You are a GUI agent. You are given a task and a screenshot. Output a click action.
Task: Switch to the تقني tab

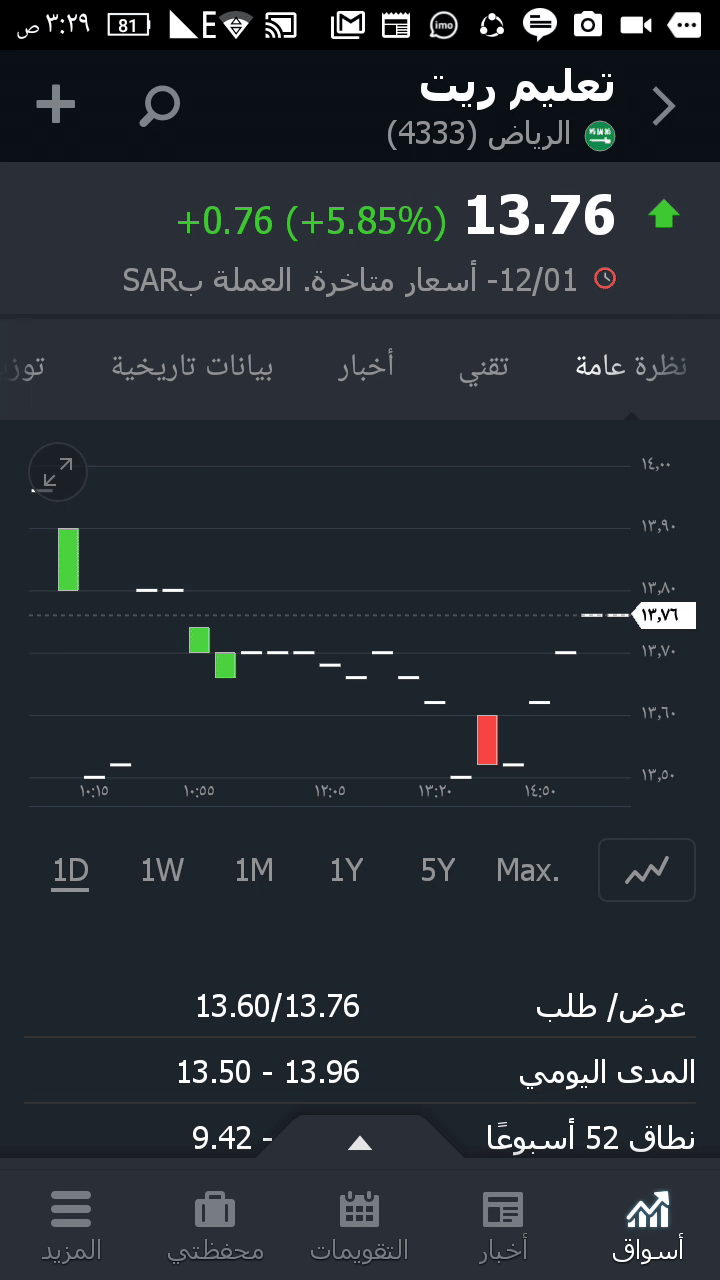coord(484,367)
